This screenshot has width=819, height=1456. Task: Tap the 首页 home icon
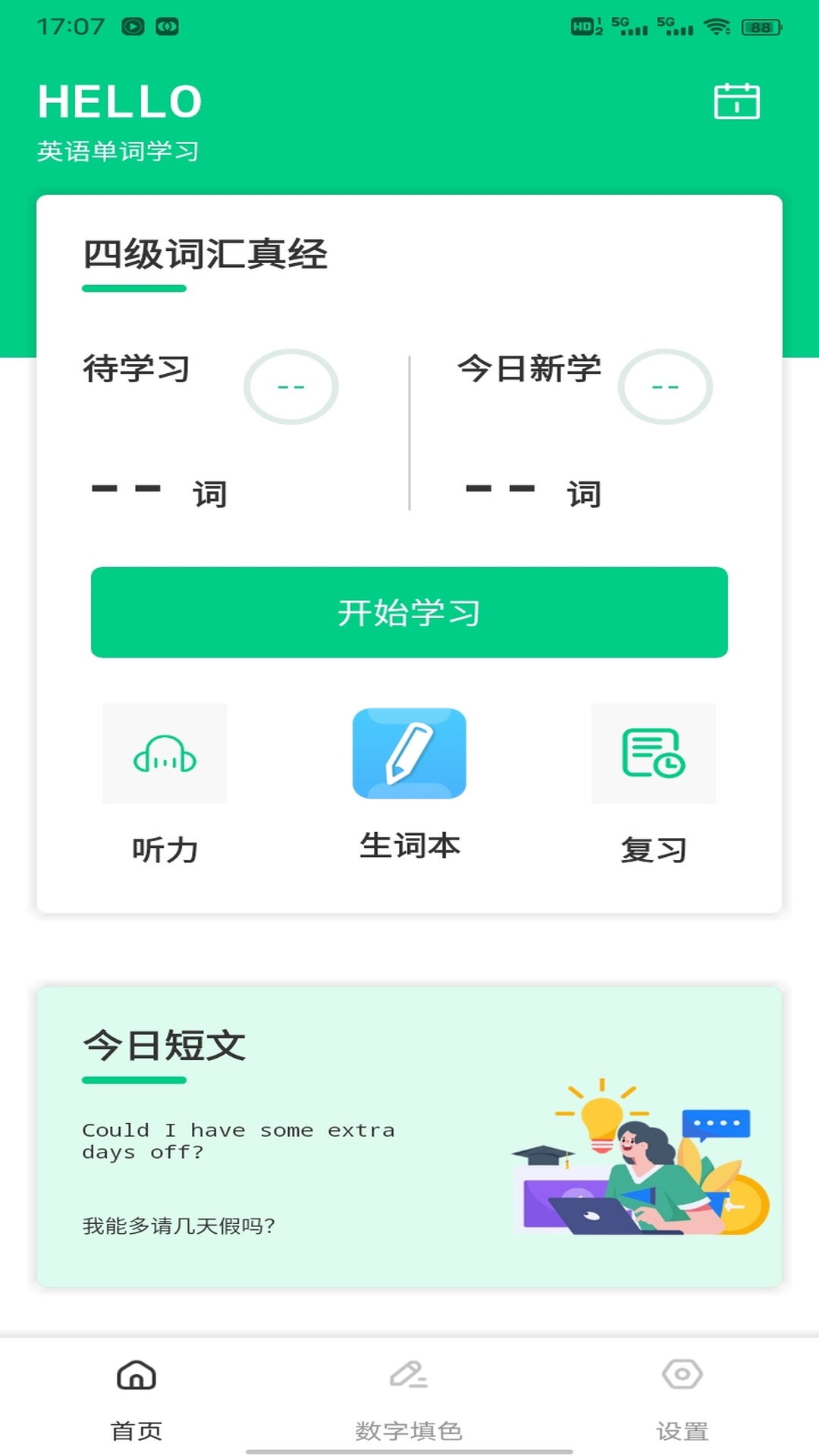136,1375
